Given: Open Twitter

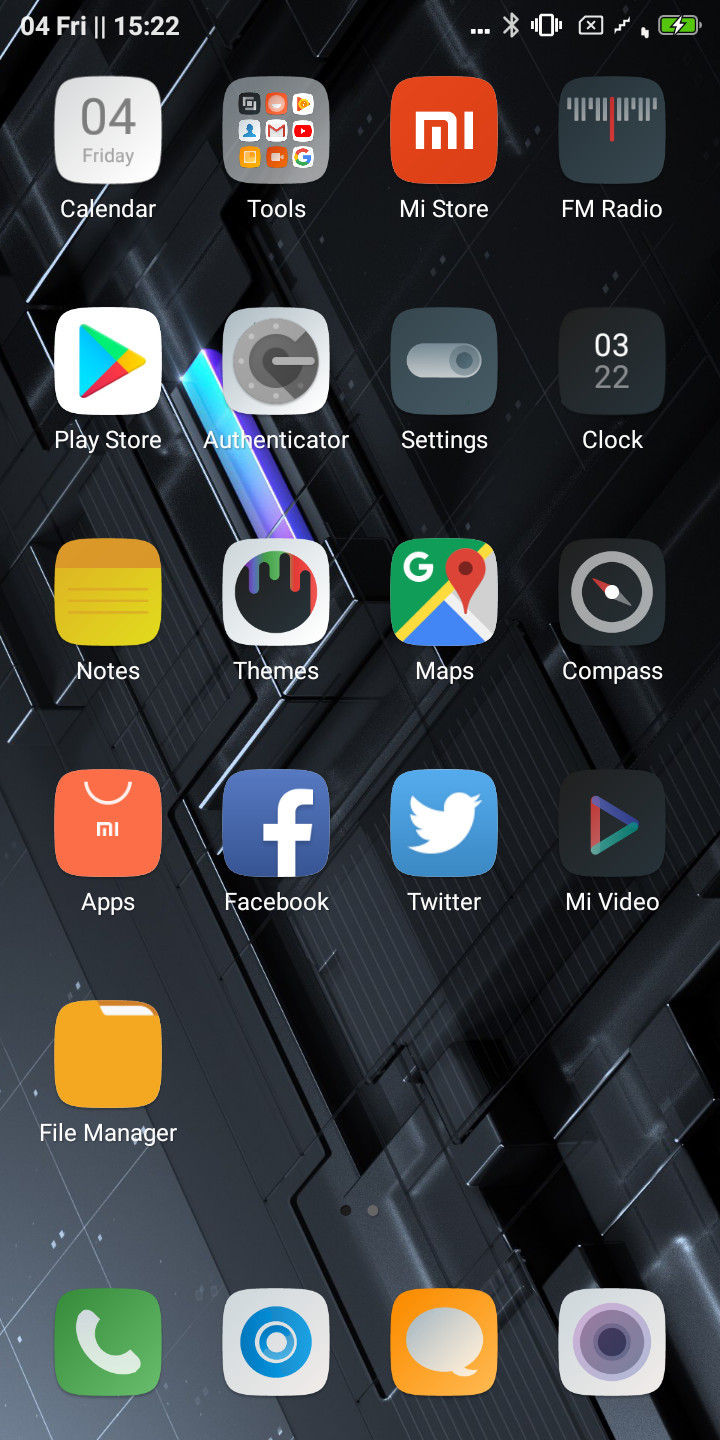Looking at the screenshot, I should (x=444, y=824).
